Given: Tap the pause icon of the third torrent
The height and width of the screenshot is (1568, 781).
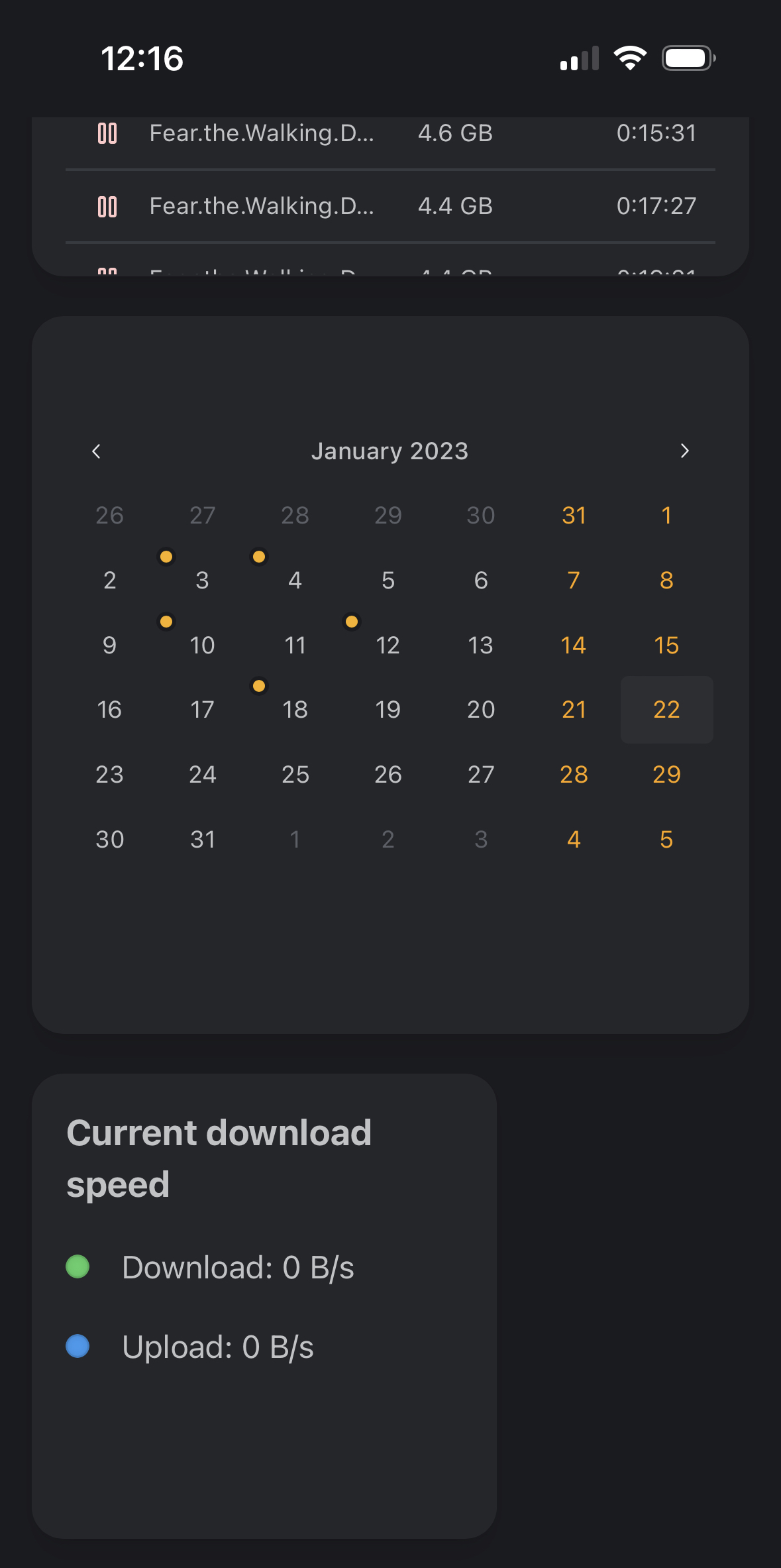Looking at the screenshot, I should pos(107,272).
